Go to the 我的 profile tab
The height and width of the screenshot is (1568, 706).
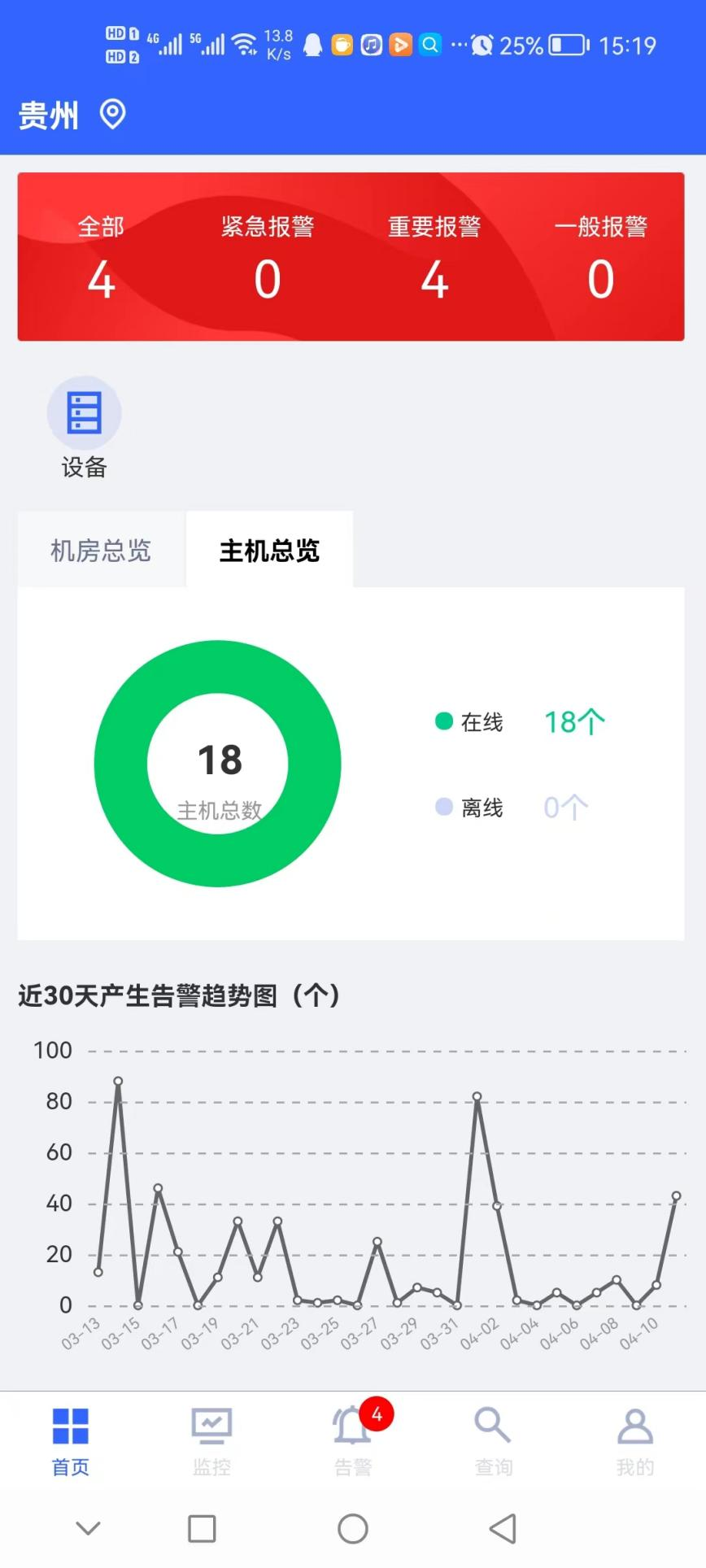(x=635, y=1442)
